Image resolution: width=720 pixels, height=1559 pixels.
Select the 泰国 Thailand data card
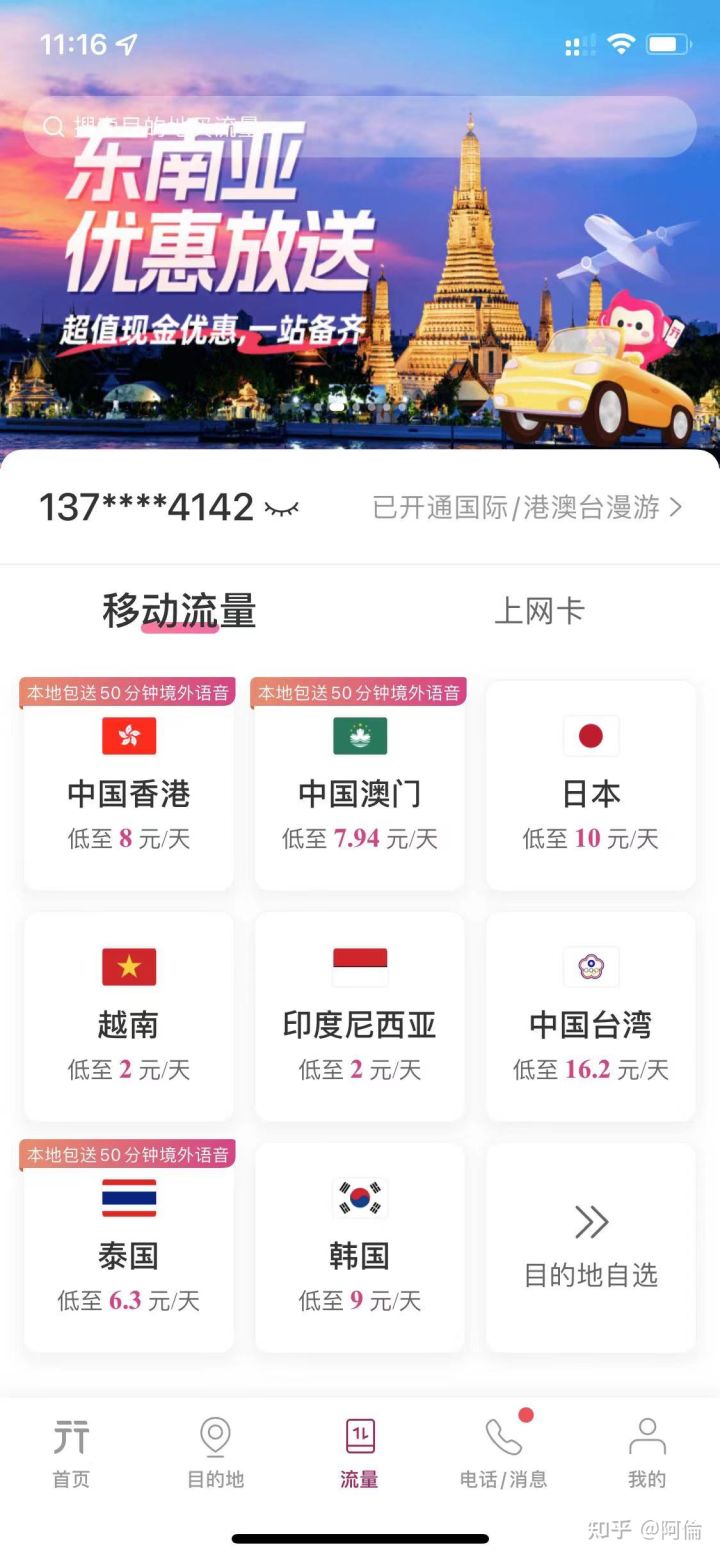128,1247
